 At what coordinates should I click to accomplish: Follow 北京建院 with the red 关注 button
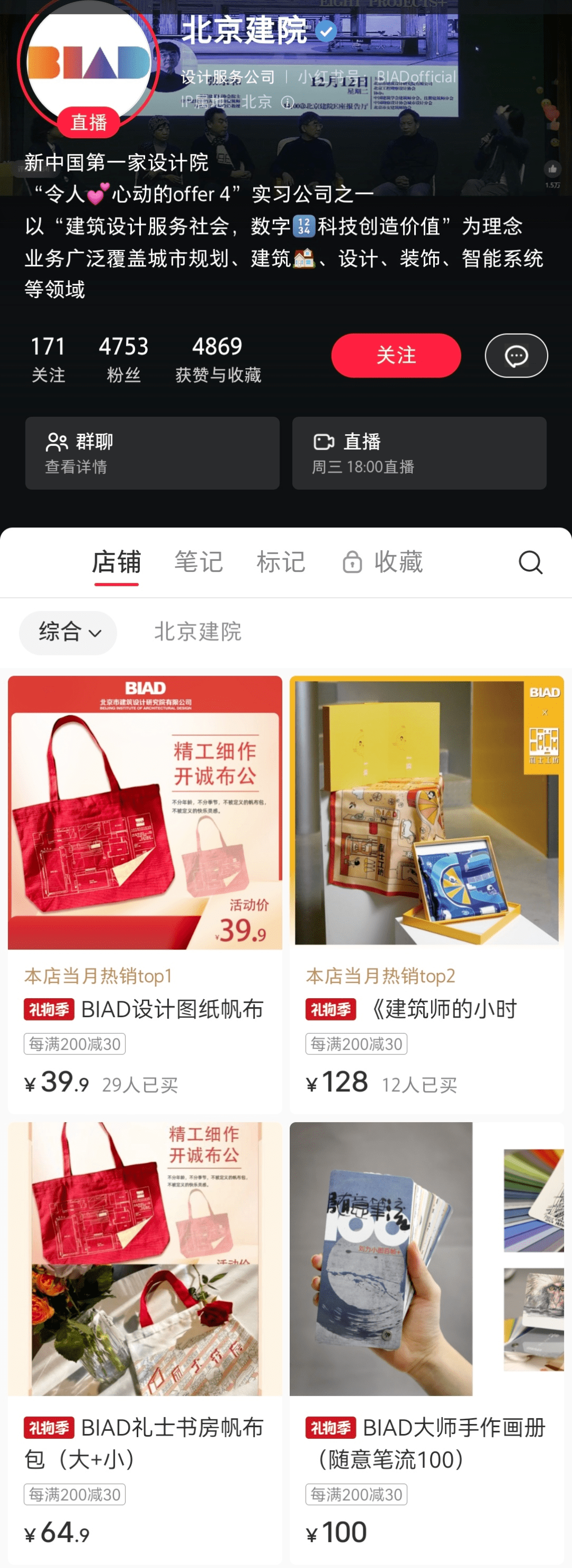coord(396,355)
